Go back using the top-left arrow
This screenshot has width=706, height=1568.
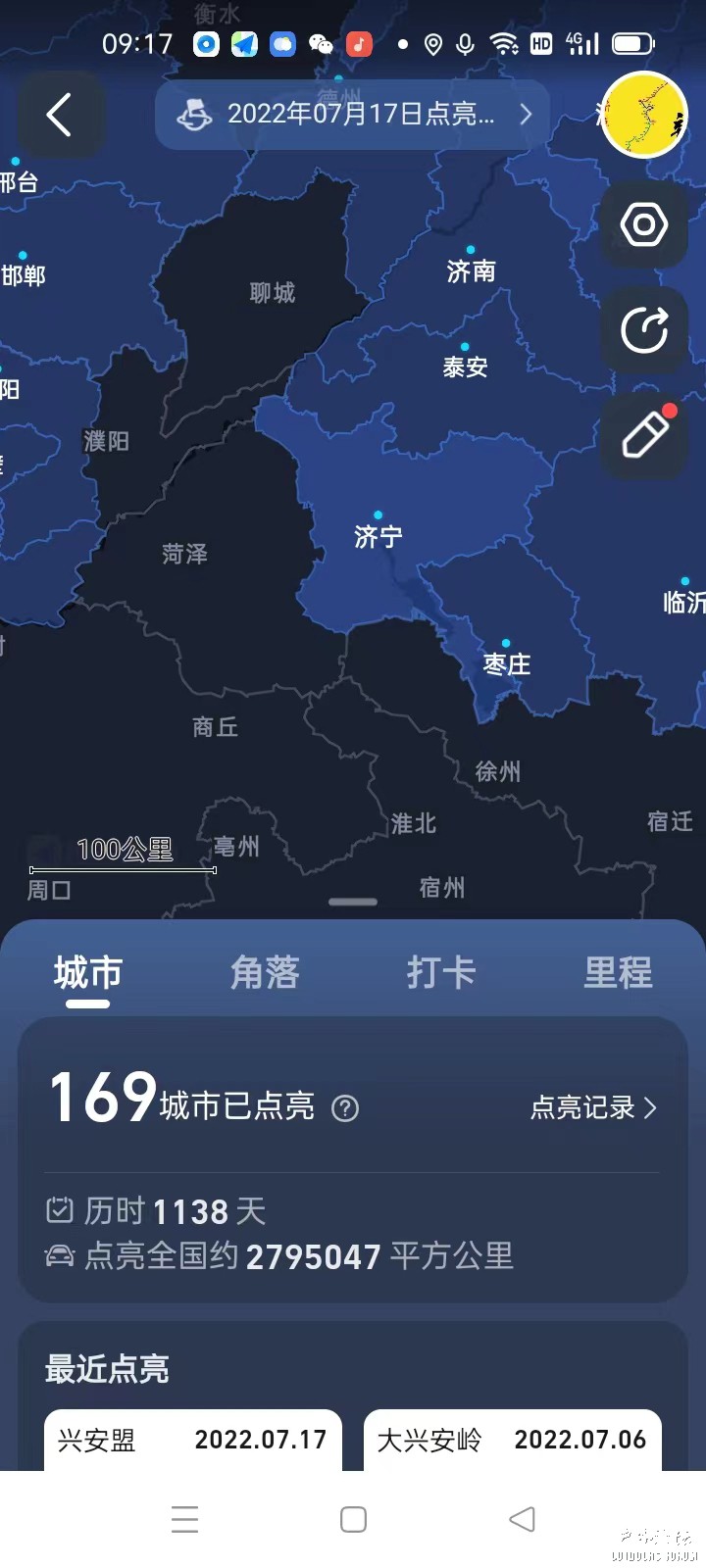click(x=59, y=116)
